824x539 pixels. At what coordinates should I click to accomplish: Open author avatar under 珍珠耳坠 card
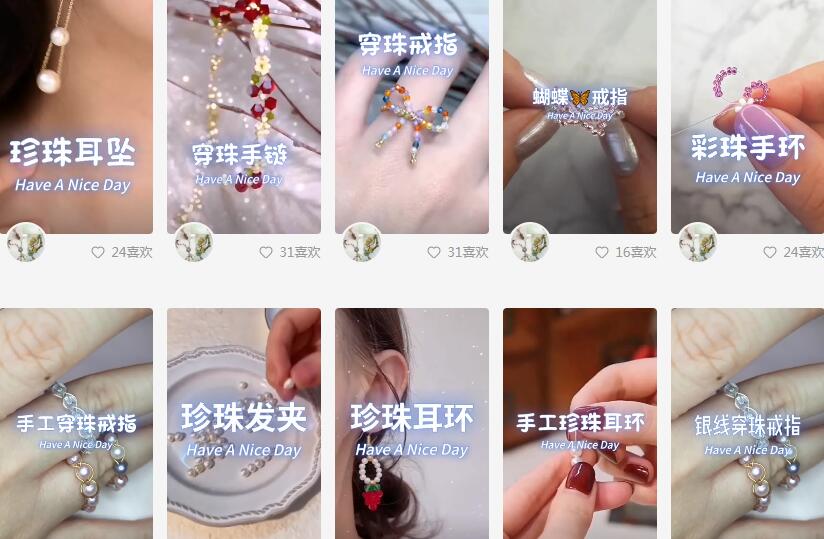point(26,243)
